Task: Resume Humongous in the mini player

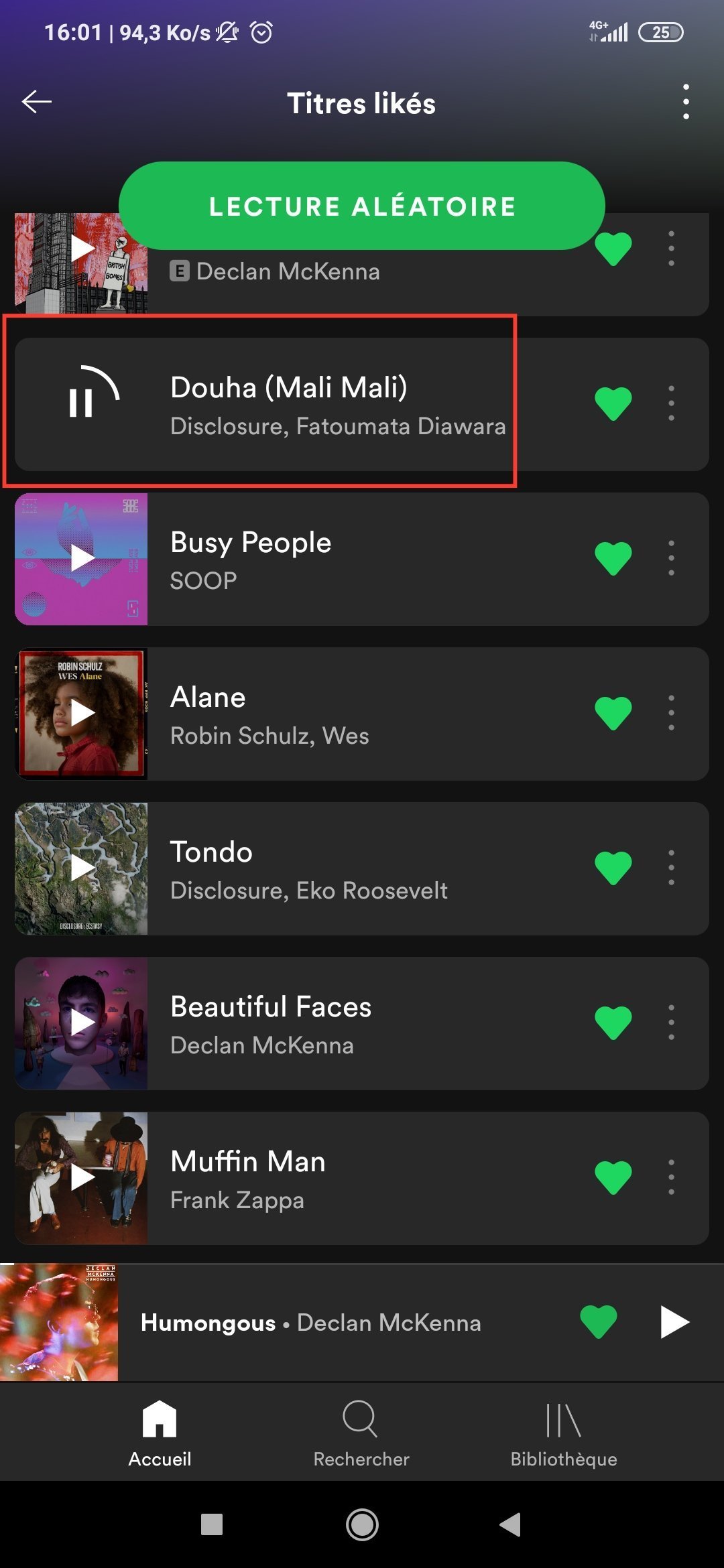Action: pyautogui.click(x=674, y=1322)
